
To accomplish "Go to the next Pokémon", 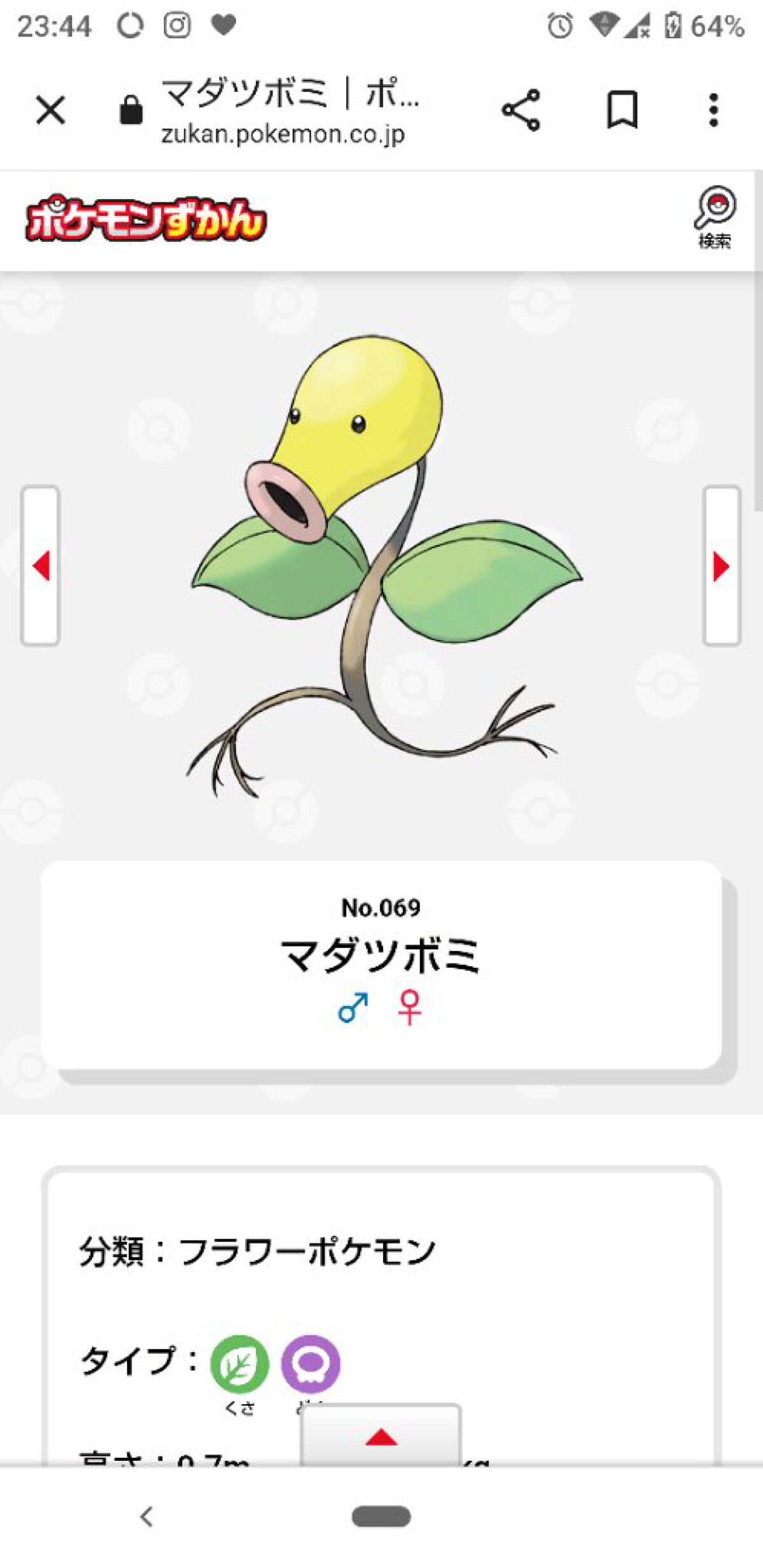I will 722,566.
